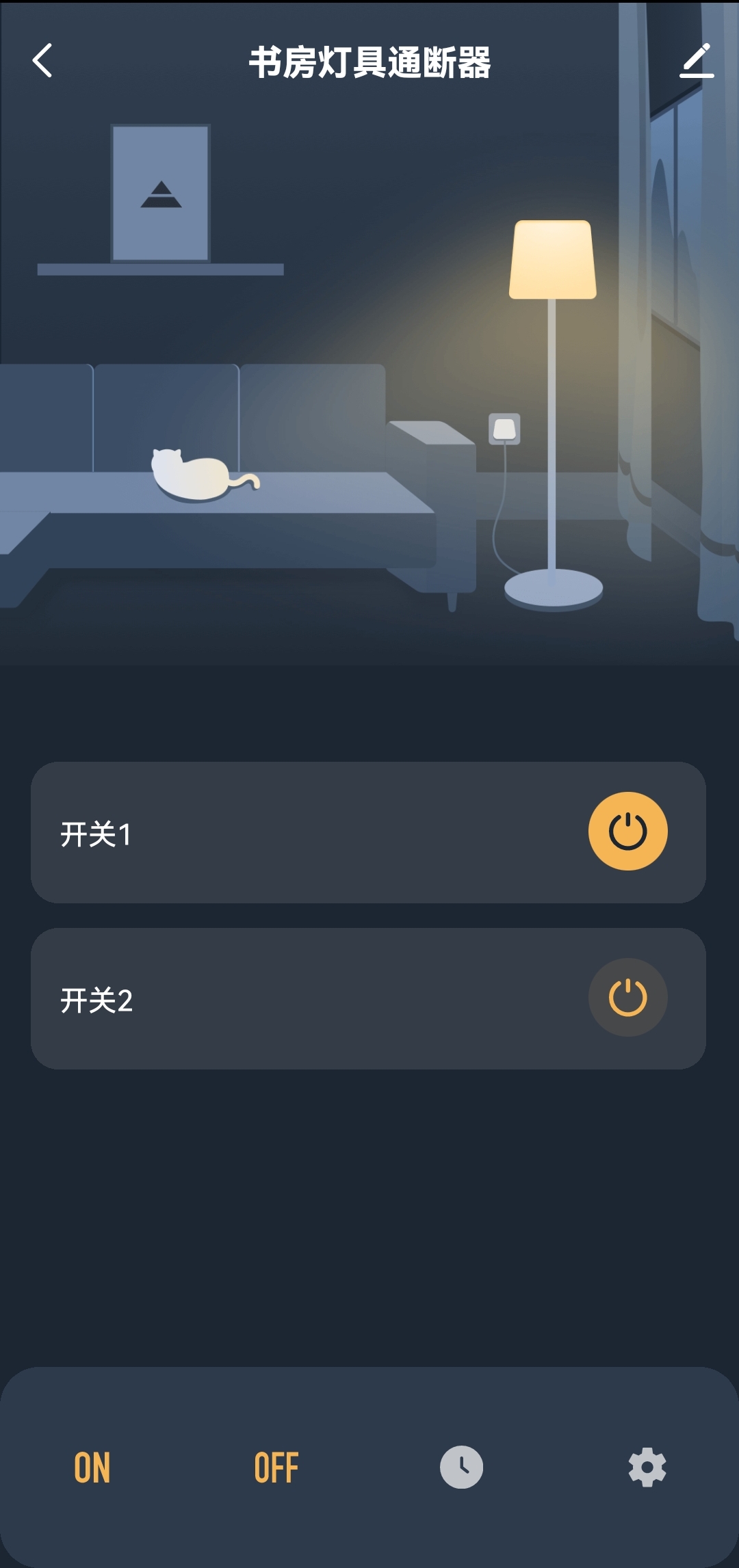This screenshot has width=739, height=1568.
Task: Tap the pencil icon to edit device name
Action: 697,61
